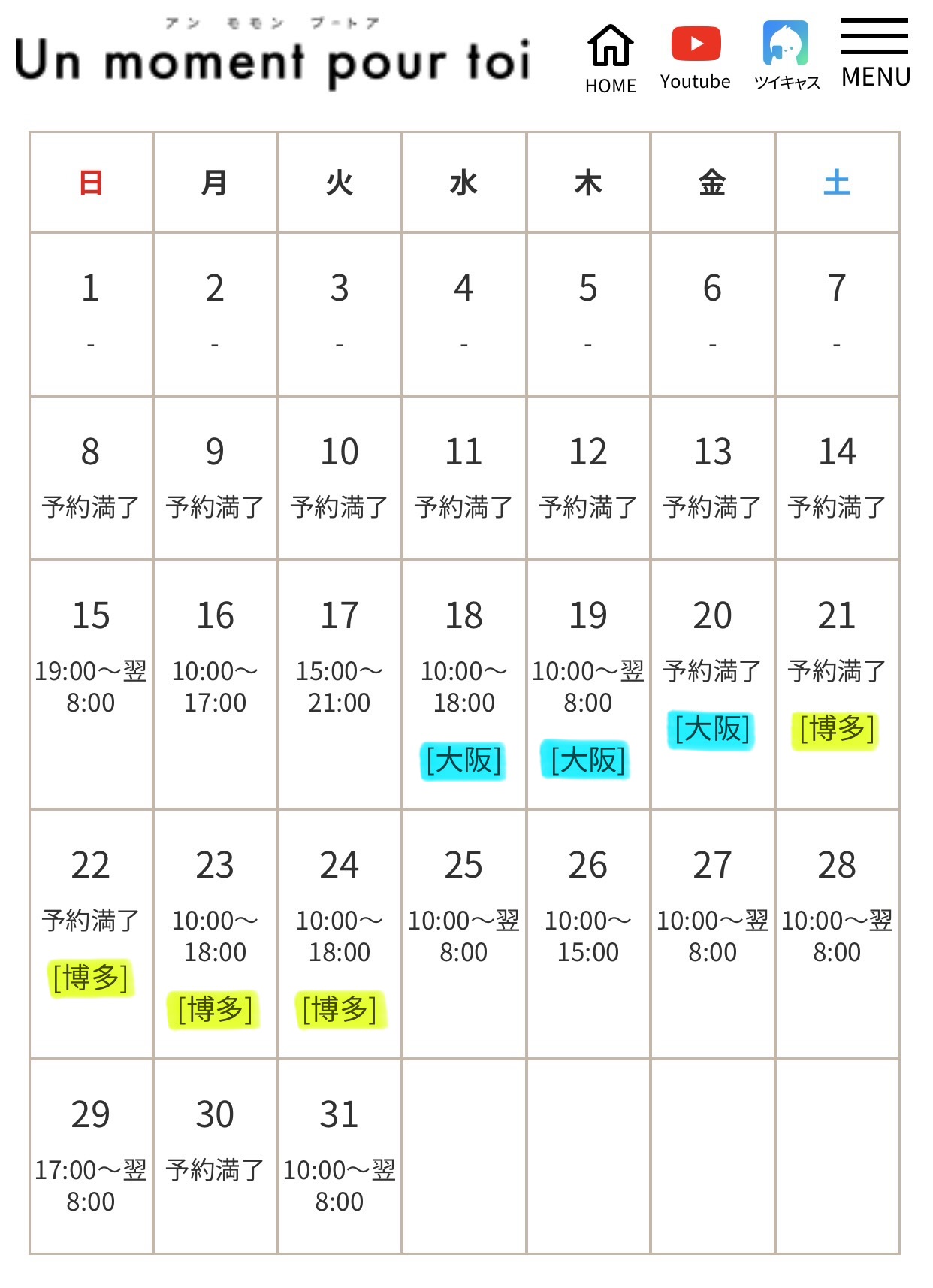Open the MENU hamburger button
Screen dimensions: 933x1288
click(875, 54)
